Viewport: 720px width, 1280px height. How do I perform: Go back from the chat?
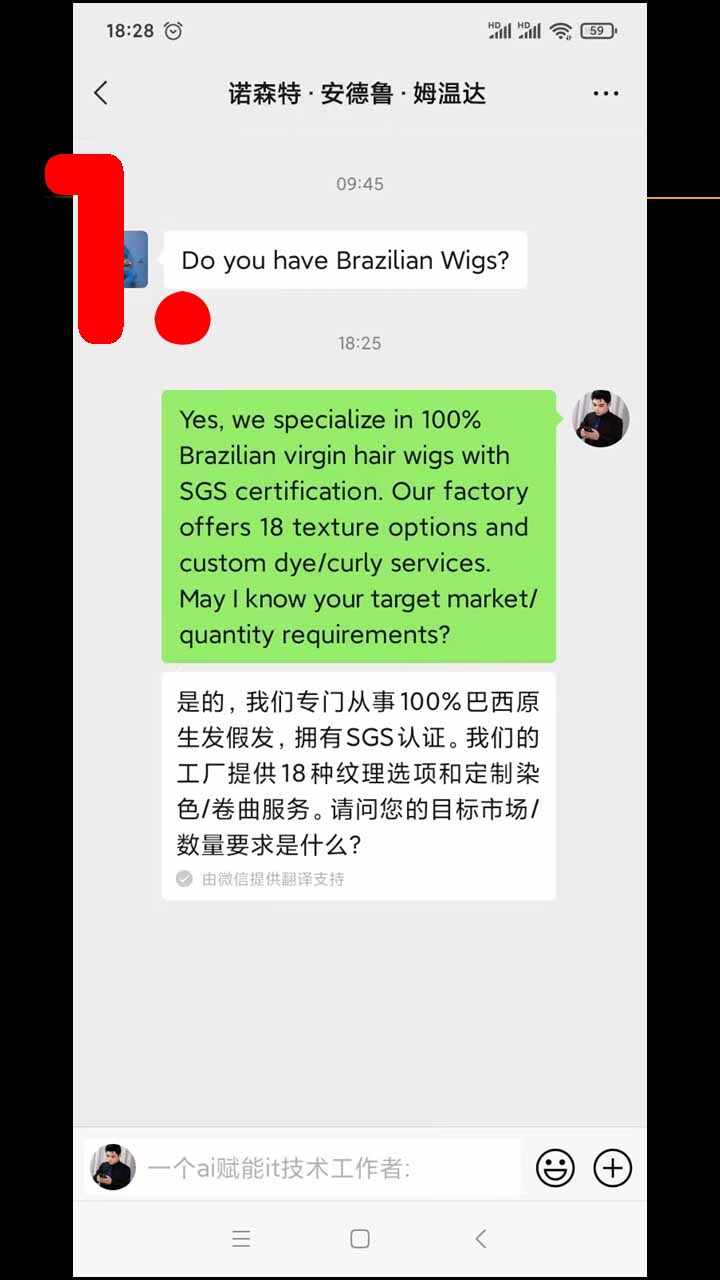coord(100,93)
